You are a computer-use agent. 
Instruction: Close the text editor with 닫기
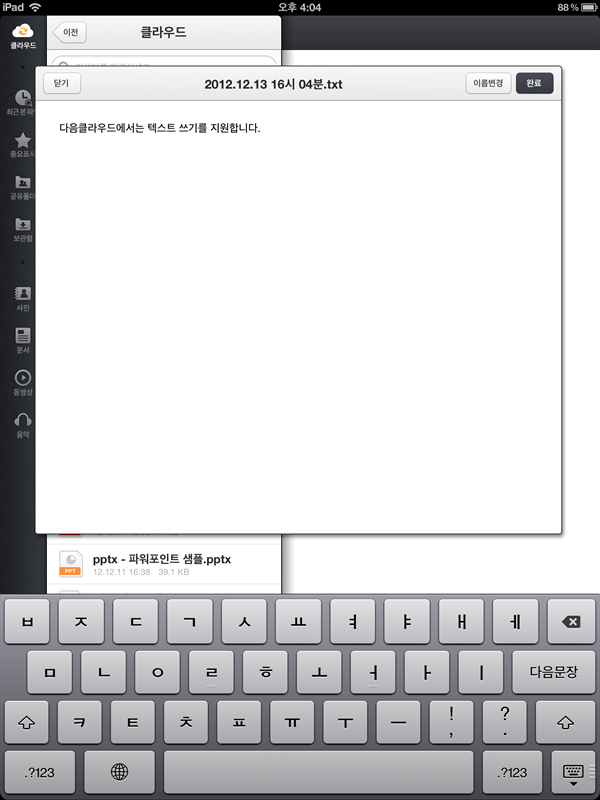coord(62,84)
